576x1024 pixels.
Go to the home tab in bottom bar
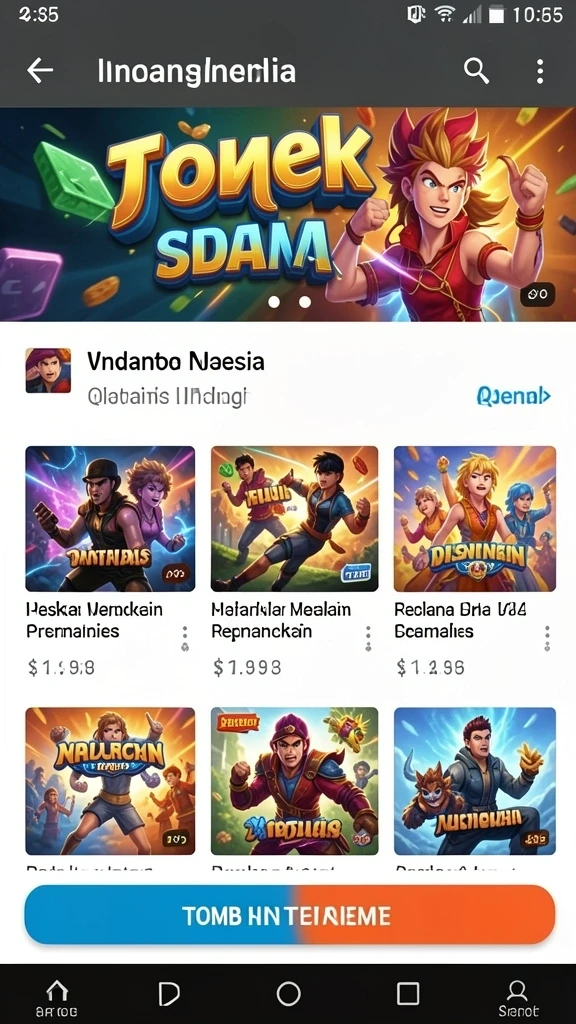coord(57,997)
